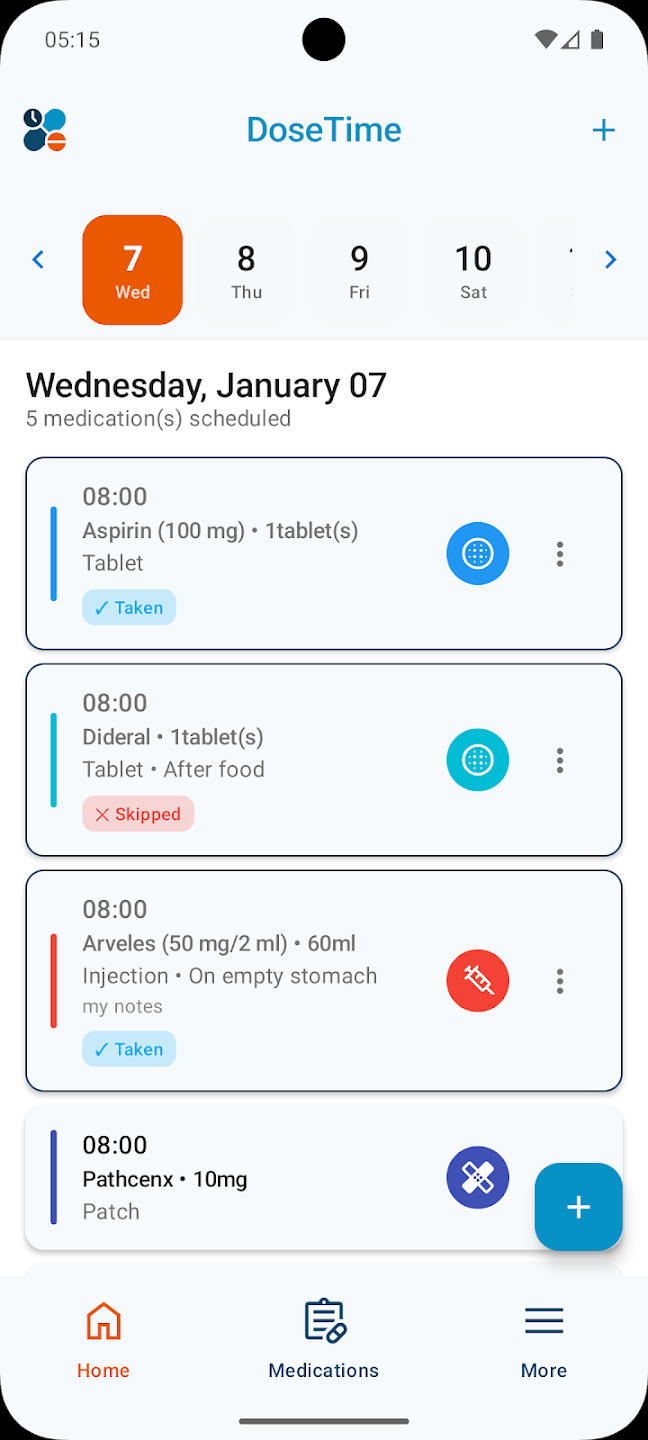Screen dimensions: 648x1440
Task: Choose Friday 9 in the date strip
Action: [359, 270]
